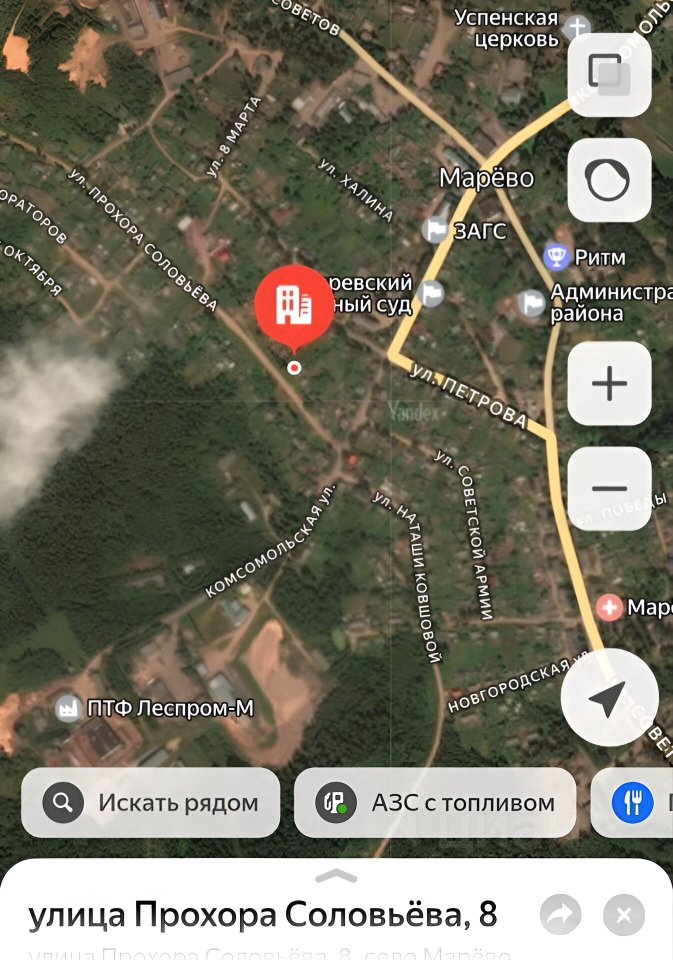
Task: Close the address card
Action: click(x=623, y=915)
